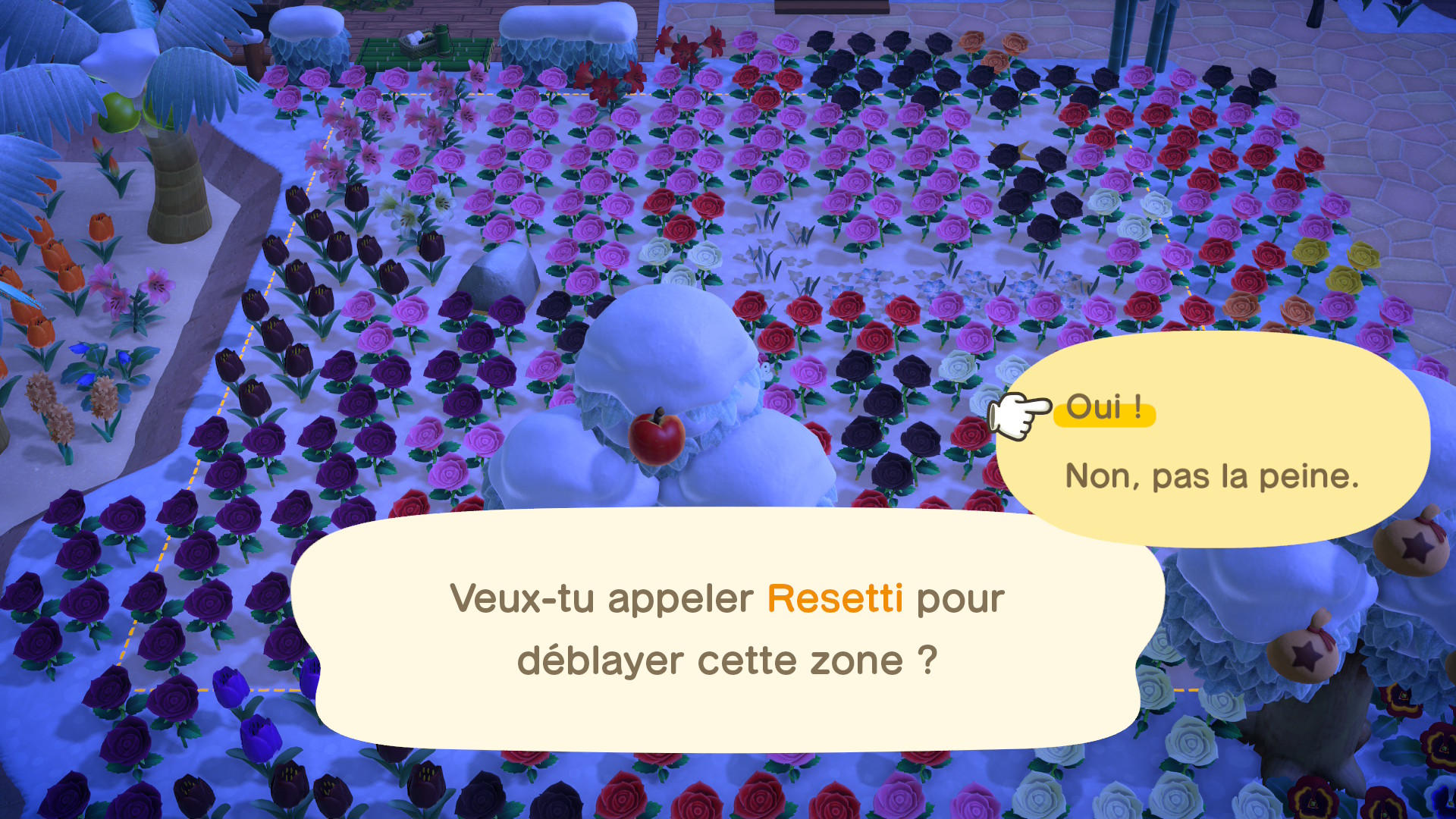Choose "Oui !" to call Resetti
Screen dimensions: 1456x819
pos(1103,409)
